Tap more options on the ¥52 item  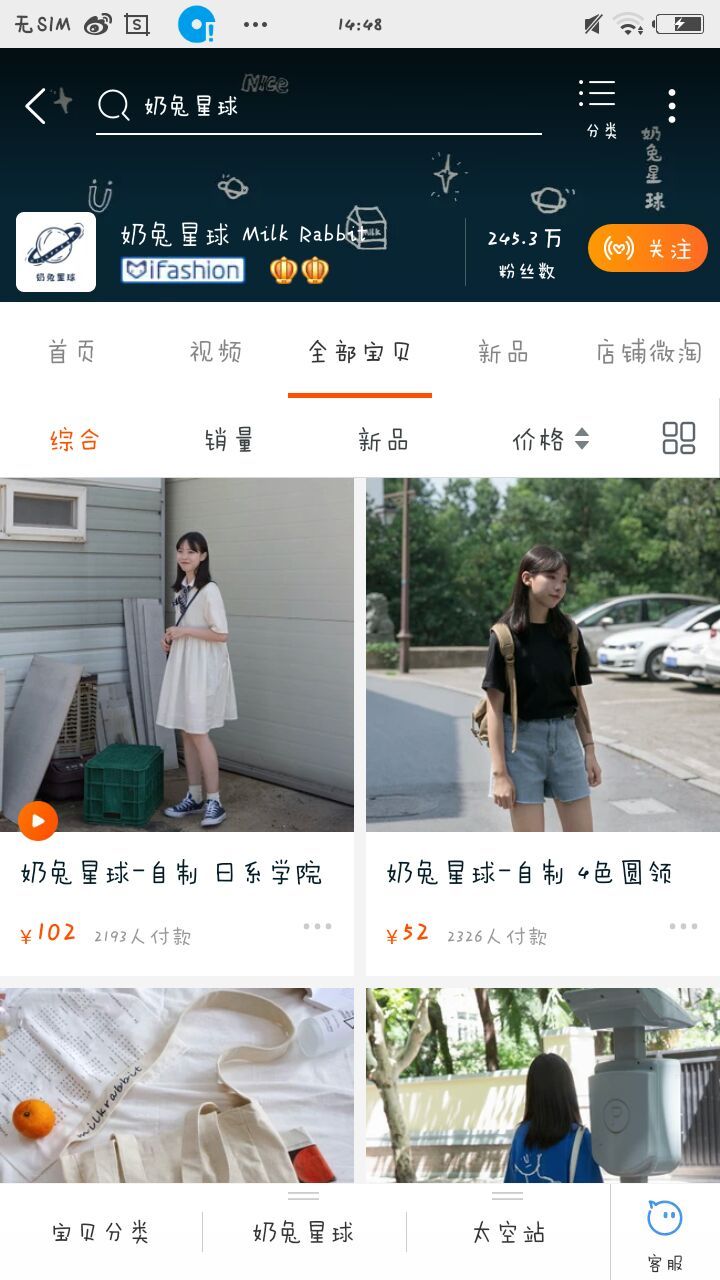[x=683, y=927]
